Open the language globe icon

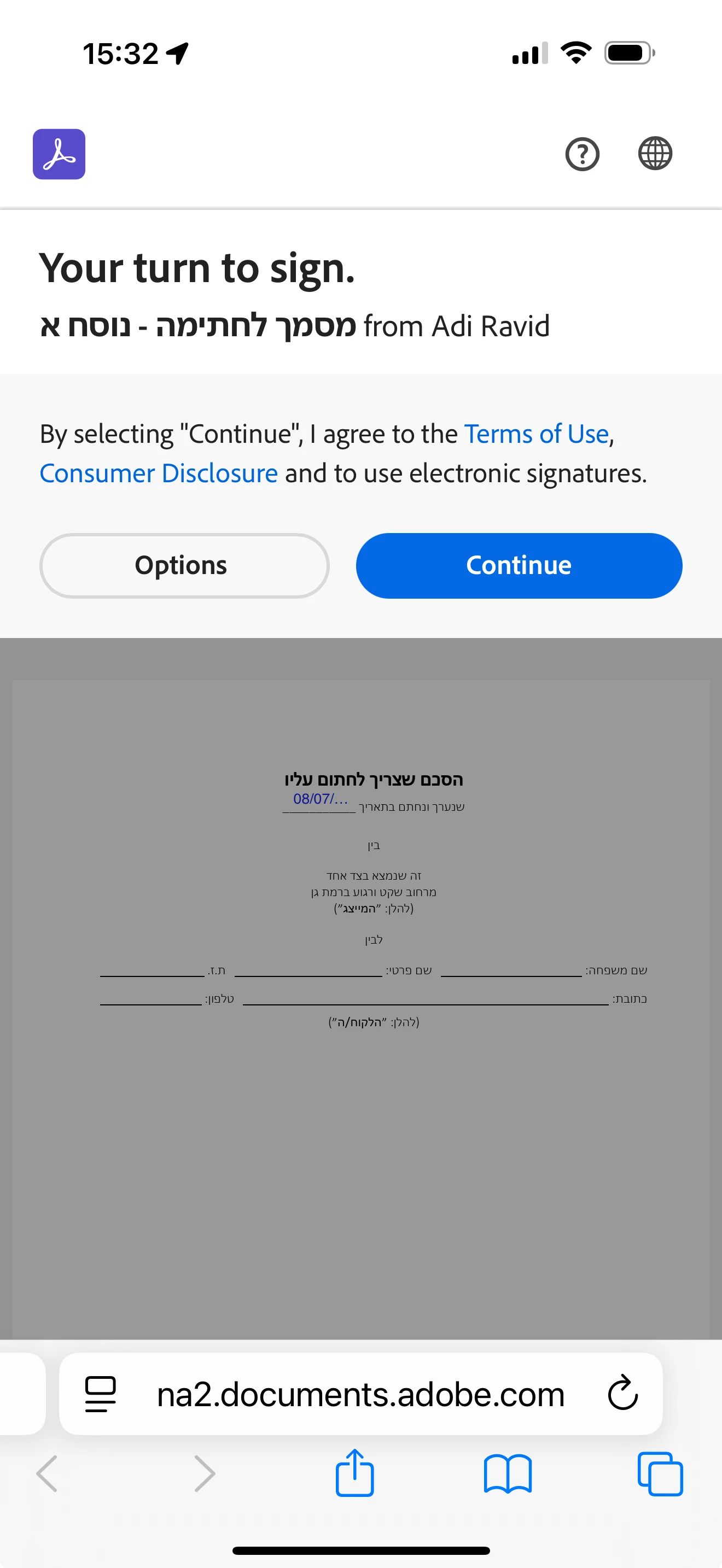pyautogui.click(x=655, y=154)
